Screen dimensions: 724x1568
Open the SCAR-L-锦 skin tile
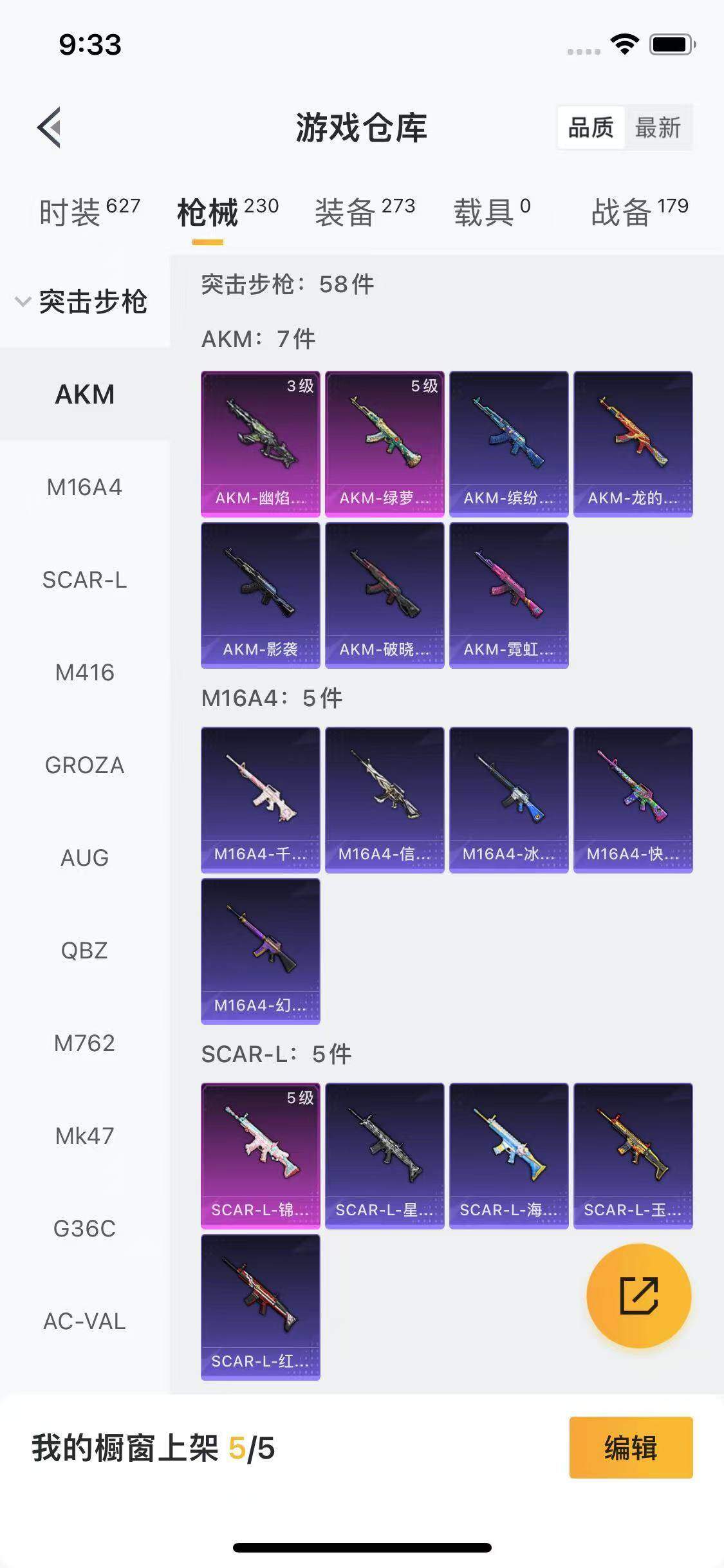(261, 1156)
